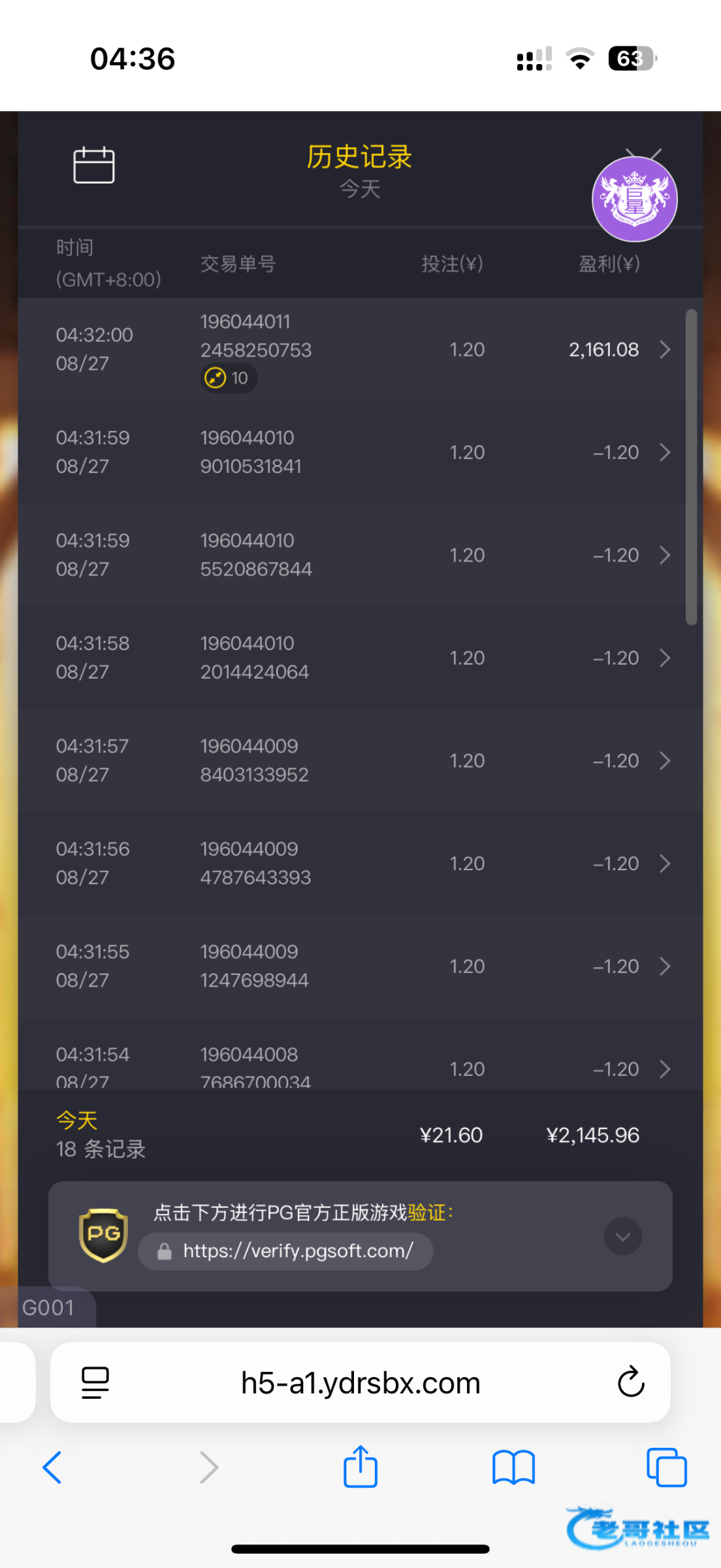Open Safari bookmarks

(x=513, y=1467)
